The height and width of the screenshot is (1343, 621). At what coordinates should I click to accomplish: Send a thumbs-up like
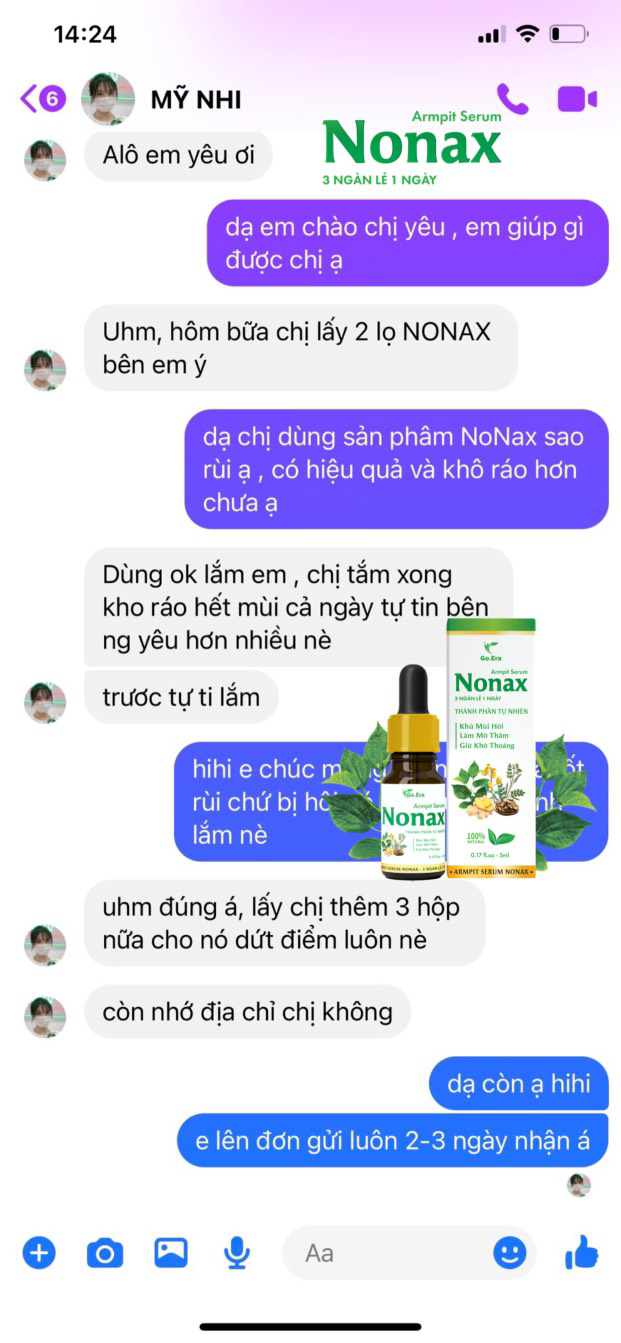coord(581,1251)
